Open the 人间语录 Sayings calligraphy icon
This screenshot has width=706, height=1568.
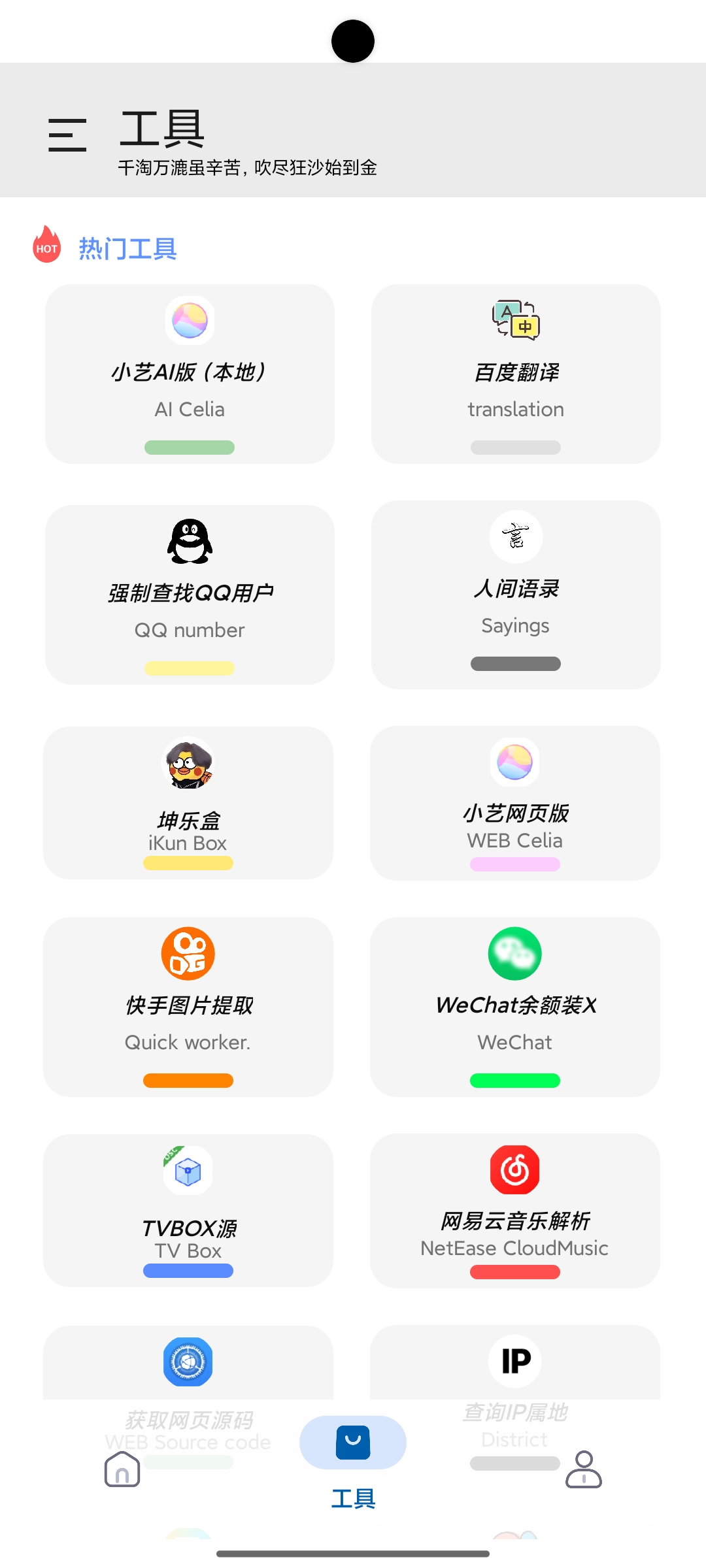[515, 536]
